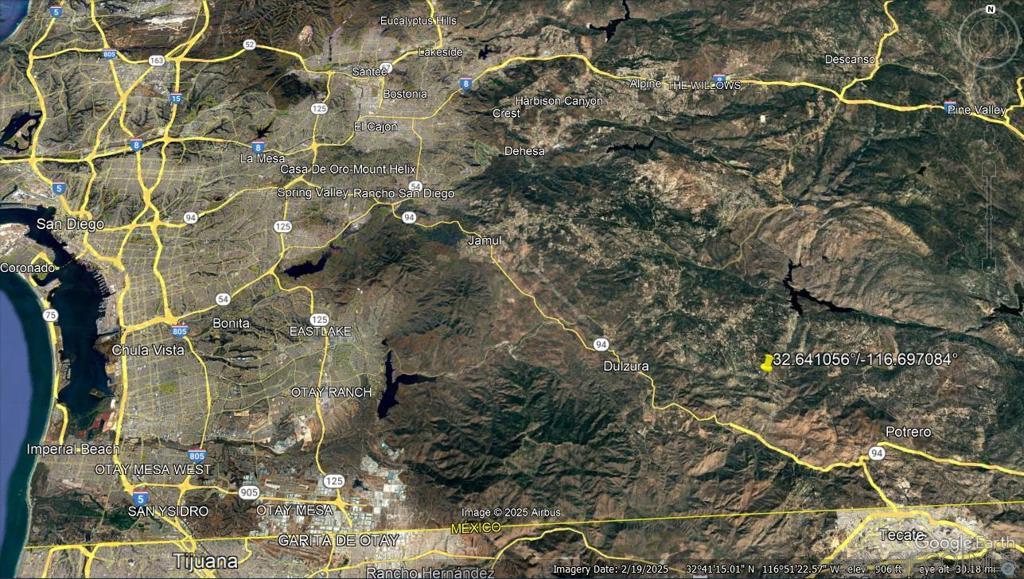The image size is (1024, 579).
Task: Open the yellow placemark pin at 32.641056°/-116.697084°
Action: [x=766, y=363]
